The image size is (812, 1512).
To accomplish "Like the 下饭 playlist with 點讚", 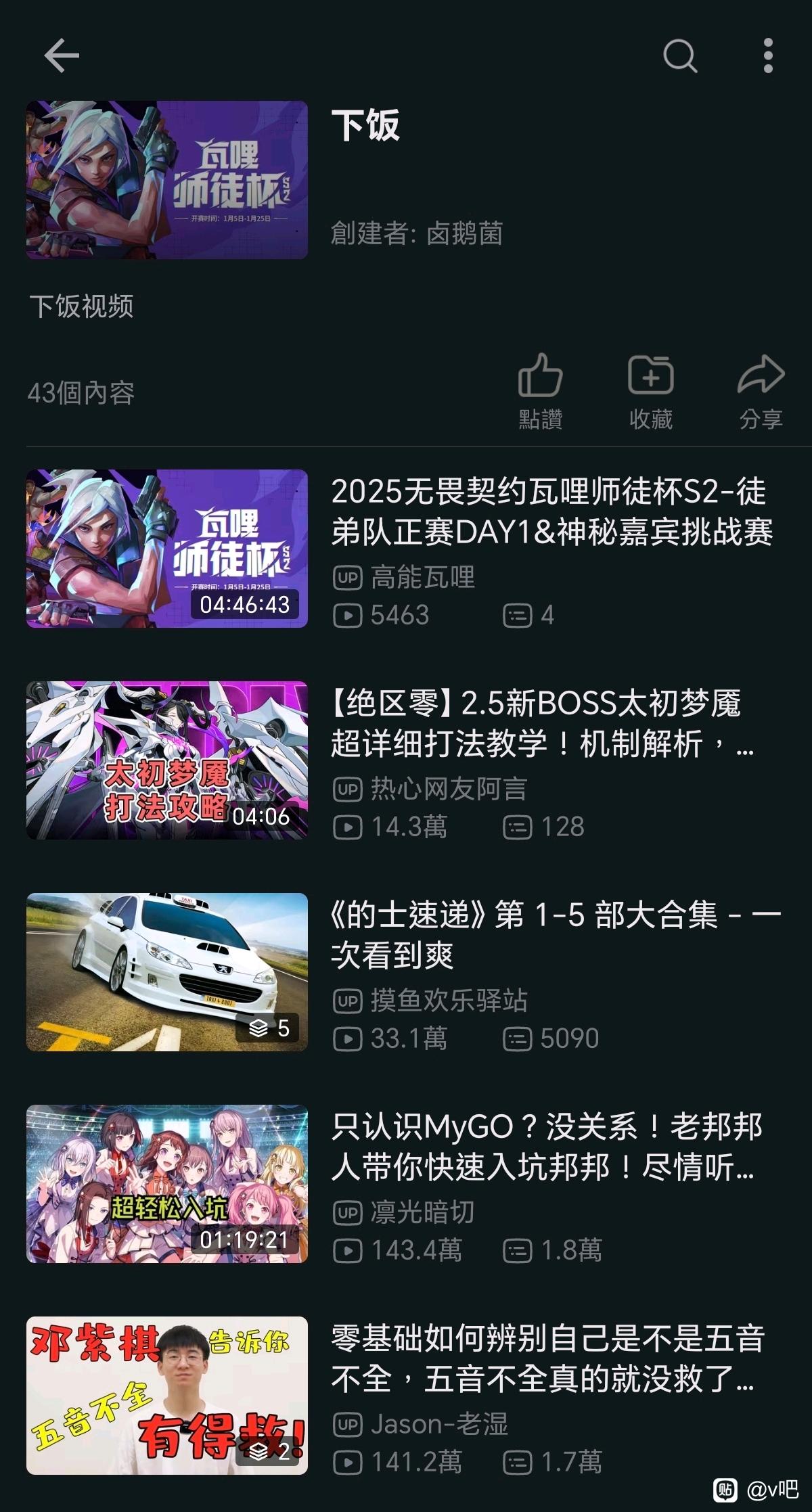I will click(x=540, y=391).
